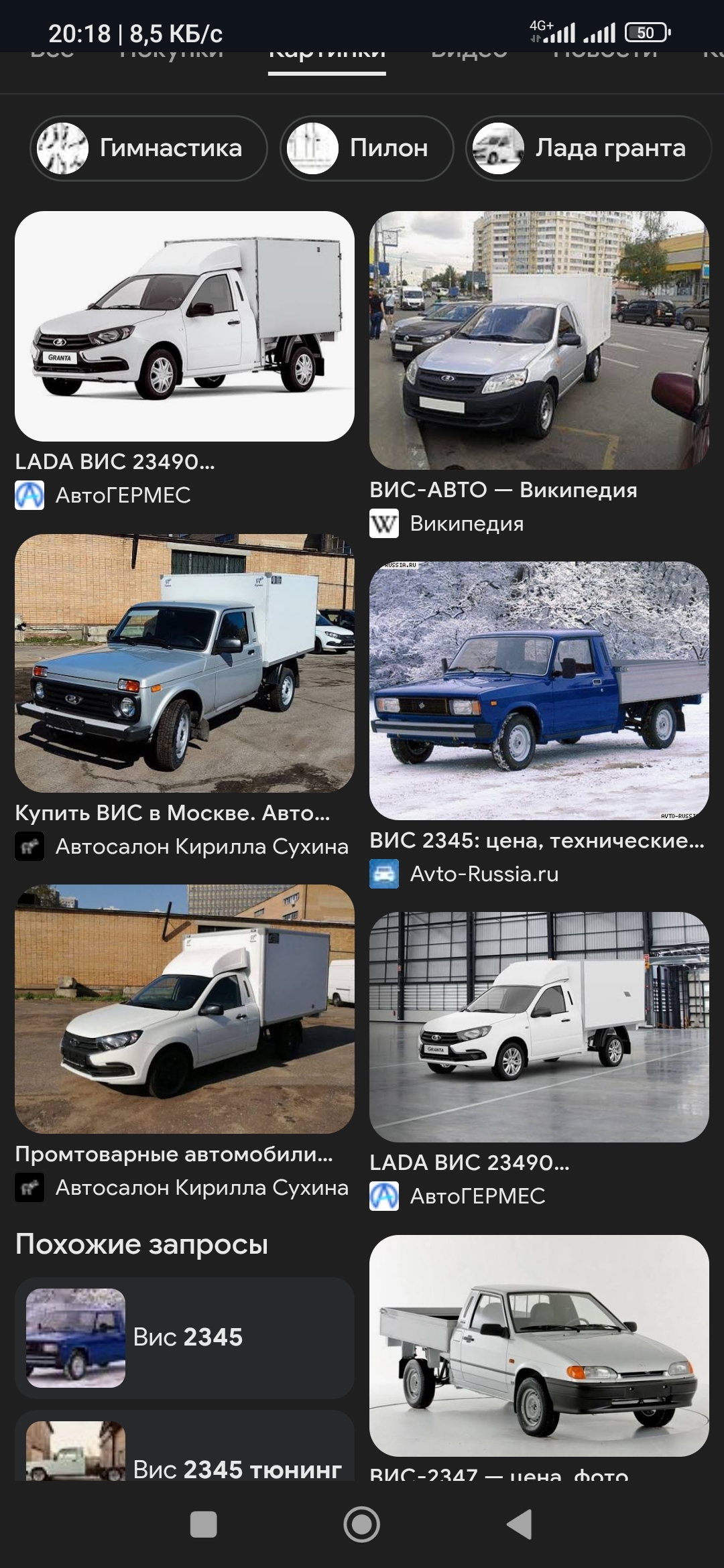Open the LADA ВИС 23490 result in the hangar
The width and height of the screenshot is (724, 1568).
[x=539, y=1027]
